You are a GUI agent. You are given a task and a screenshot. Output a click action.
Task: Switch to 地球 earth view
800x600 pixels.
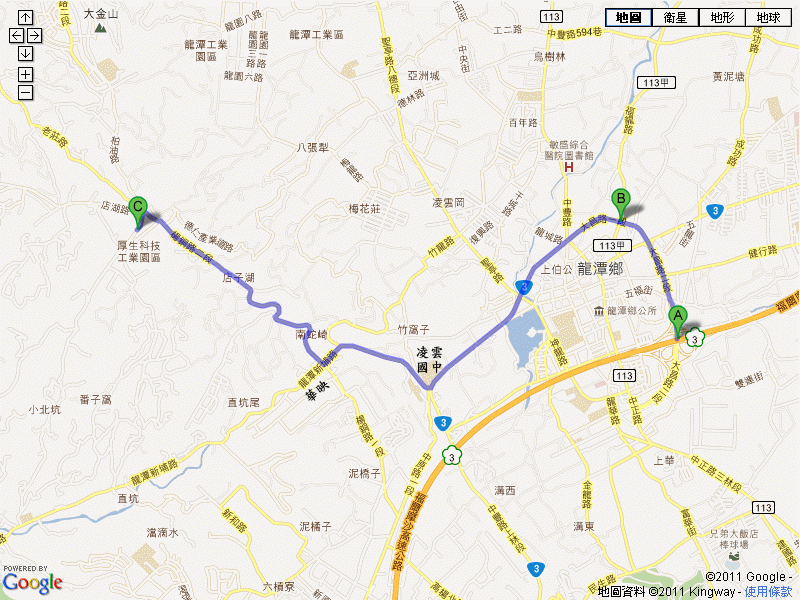click(768, 17)
